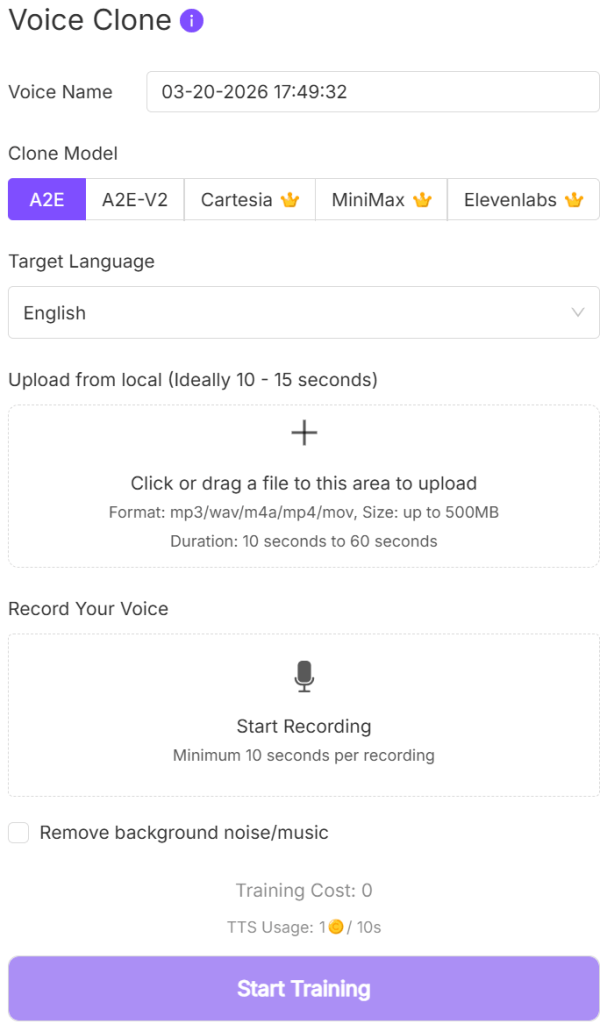Choose the Cartesia clone model
The width and height of the screenshot is (607, 1024).
click(x=250, y=199)
